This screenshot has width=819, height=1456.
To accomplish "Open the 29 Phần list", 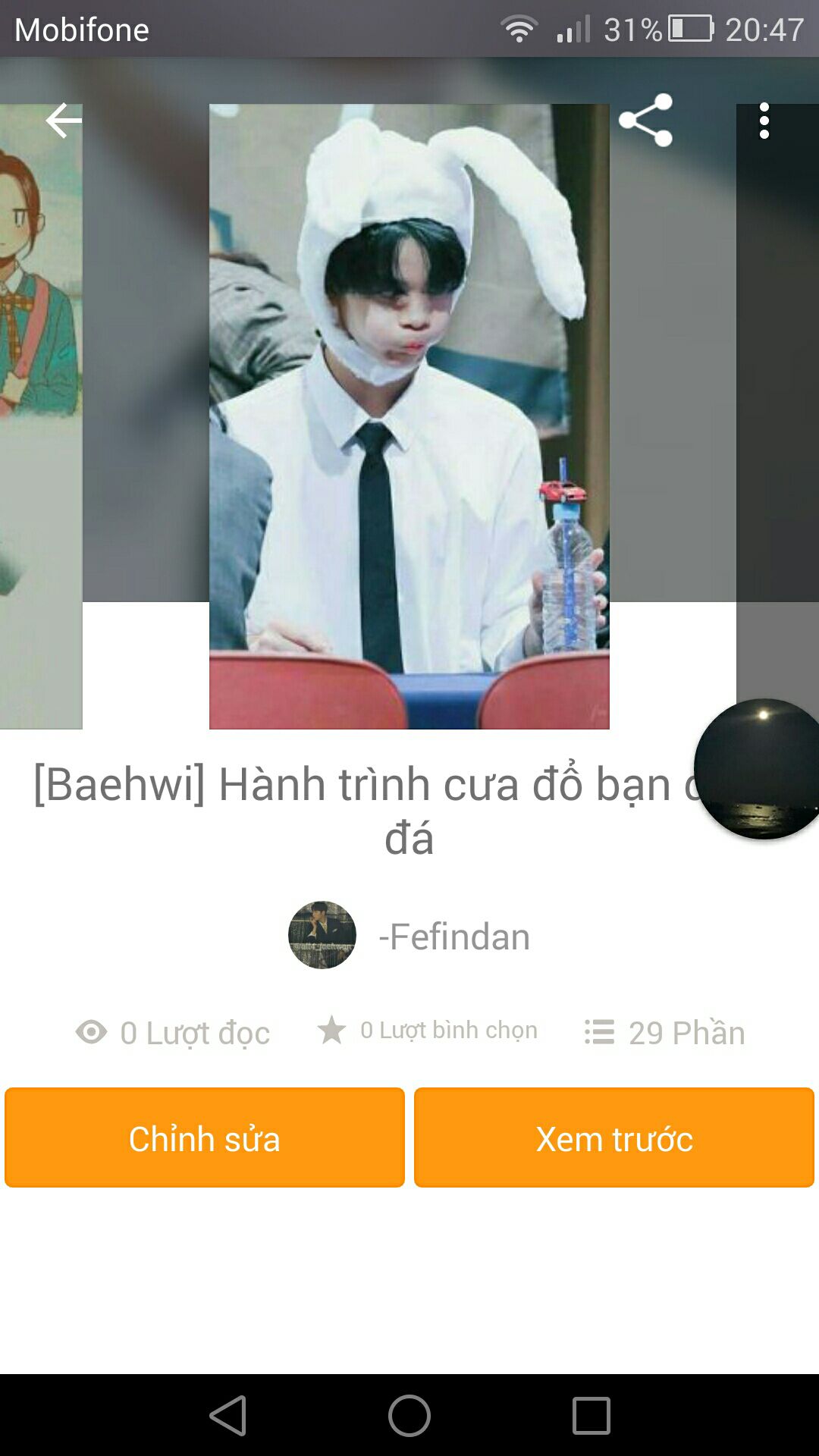I will coord(665,1032).
